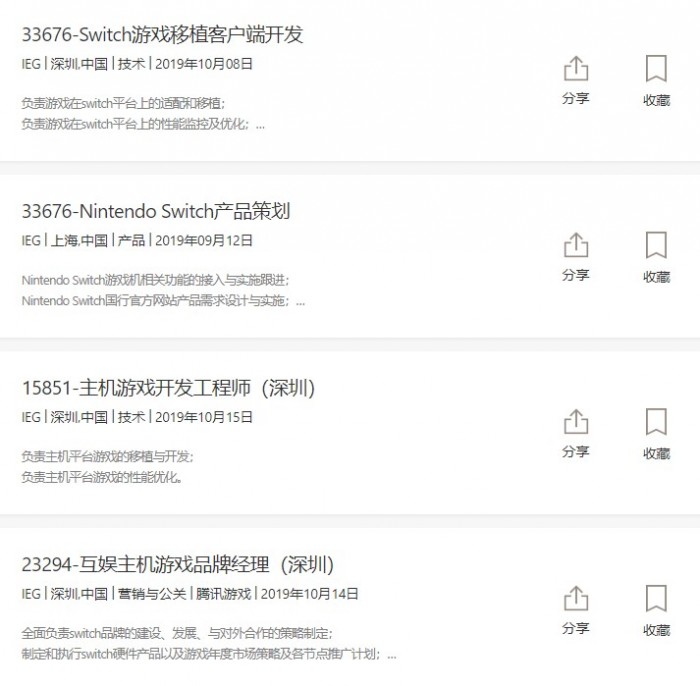Open the 23294-互娱主机游戏品牌经理 job listing
The width and height of the screenshot is (700, 686).
(177, 564)
